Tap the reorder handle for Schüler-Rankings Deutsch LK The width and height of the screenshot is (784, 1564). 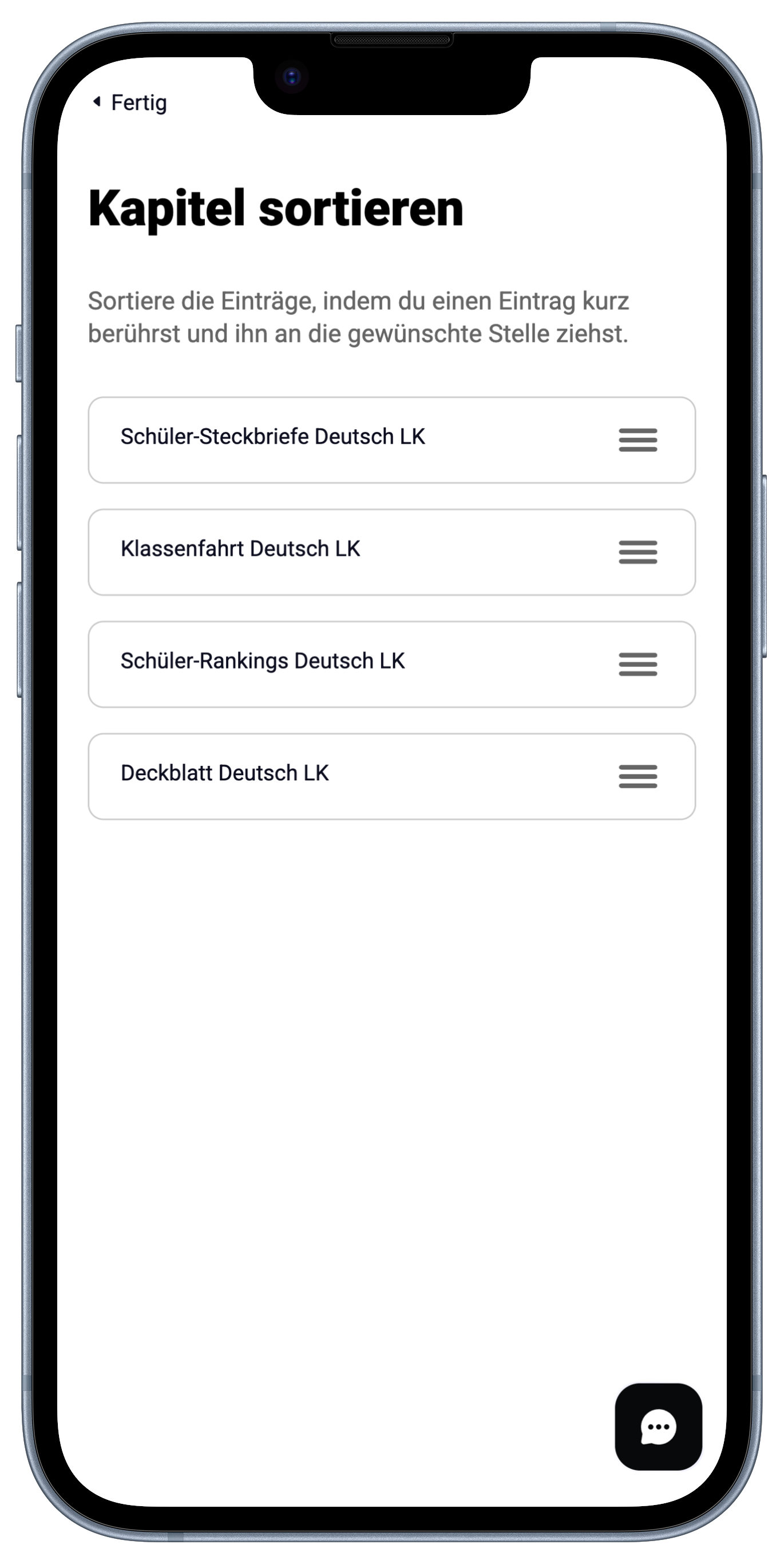point(638,664)
